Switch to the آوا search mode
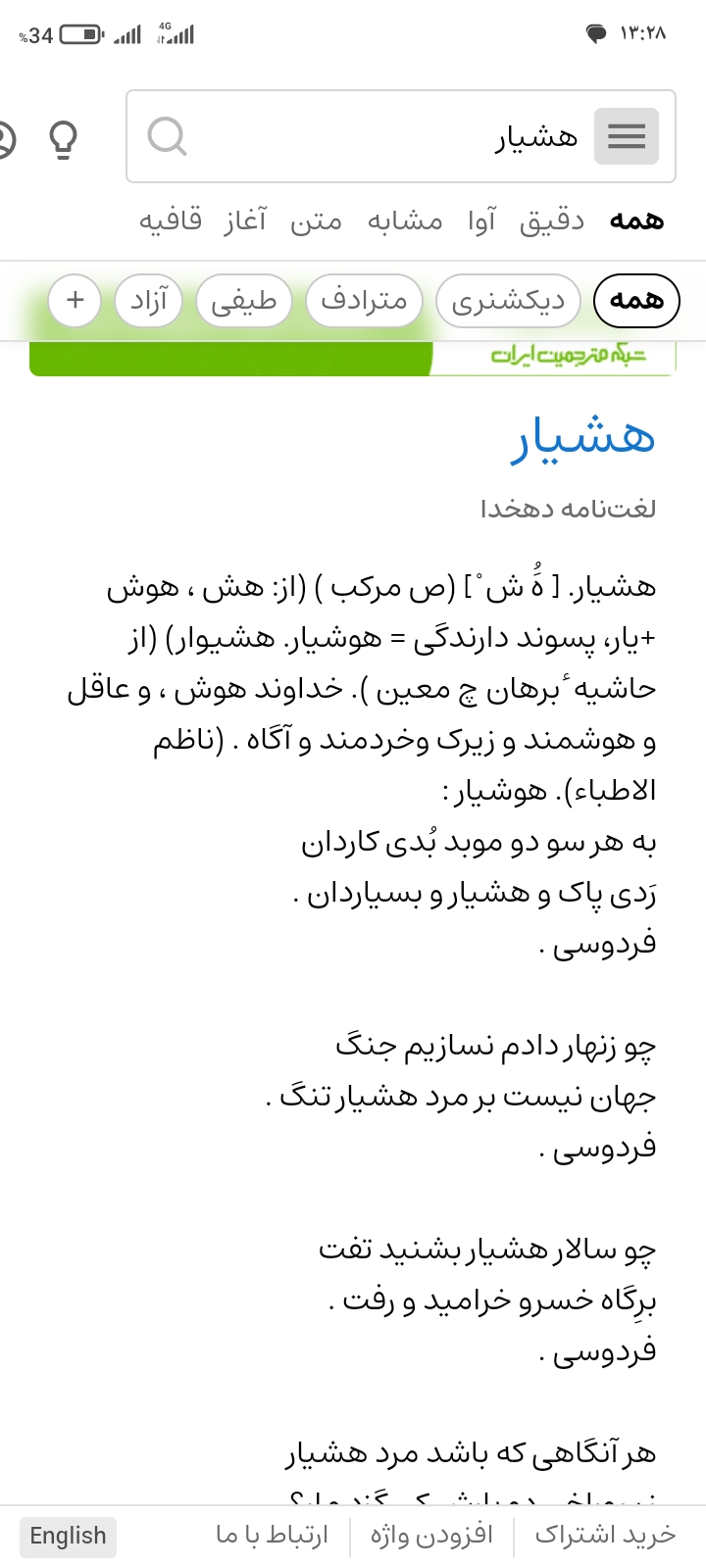This screenshot has height=1568, width=706. (481, 220)
